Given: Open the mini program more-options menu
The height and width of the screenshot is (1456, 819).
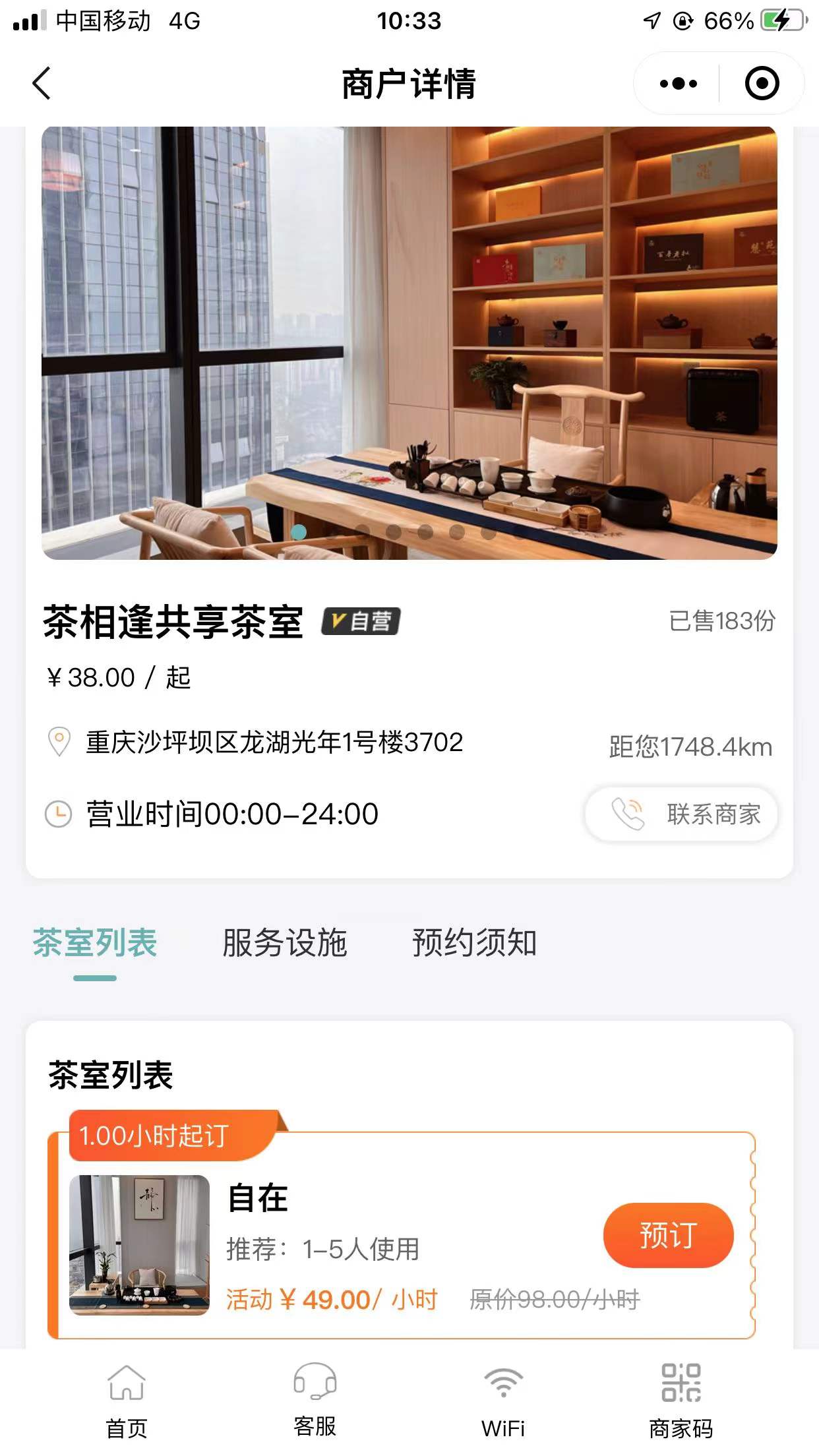Looking at the screenshot, I should pyautogui.click(x=678, y=84).
